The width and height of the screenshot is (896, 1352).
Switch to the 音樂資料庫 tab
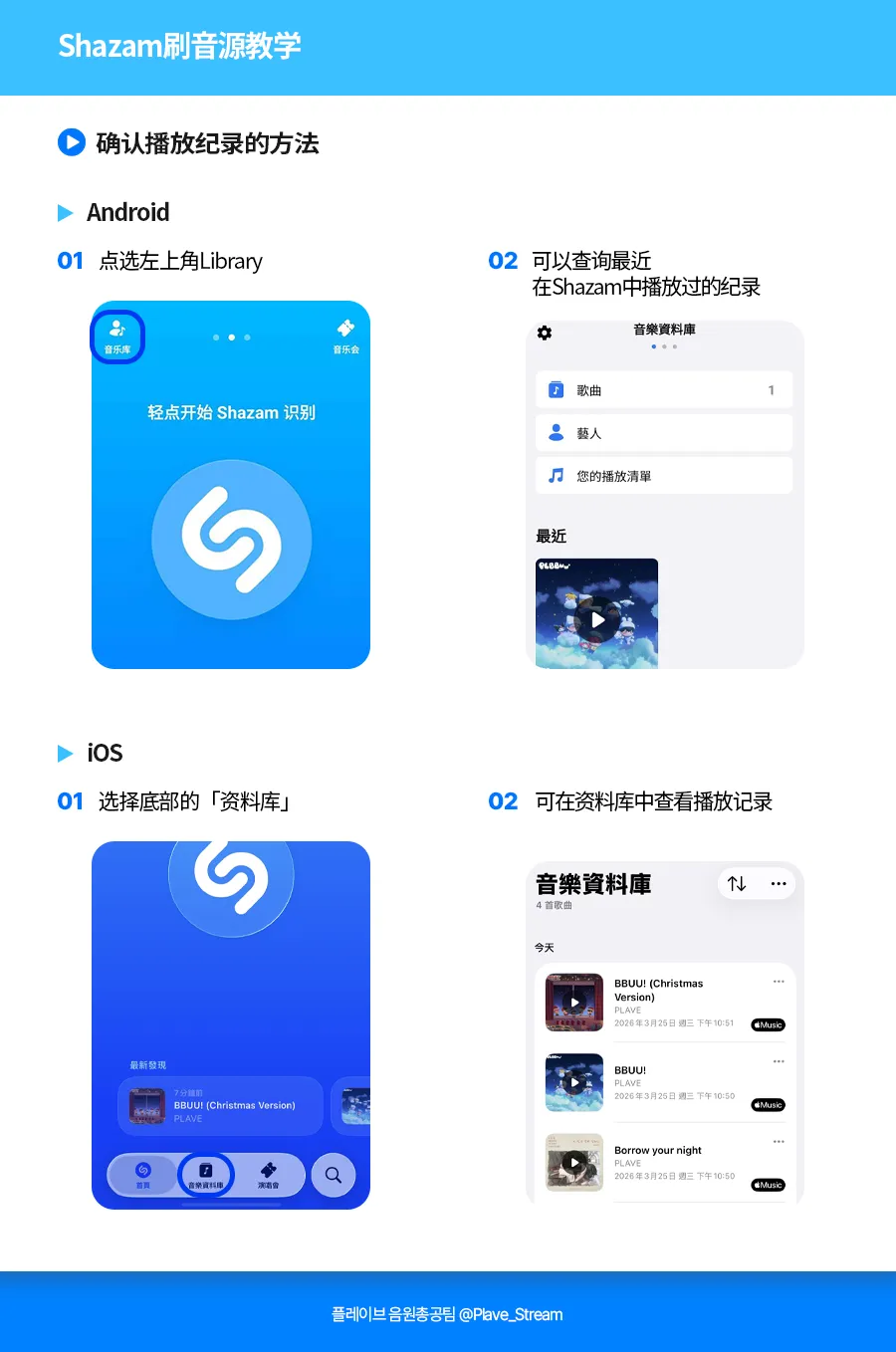[x=204, y=1175]
